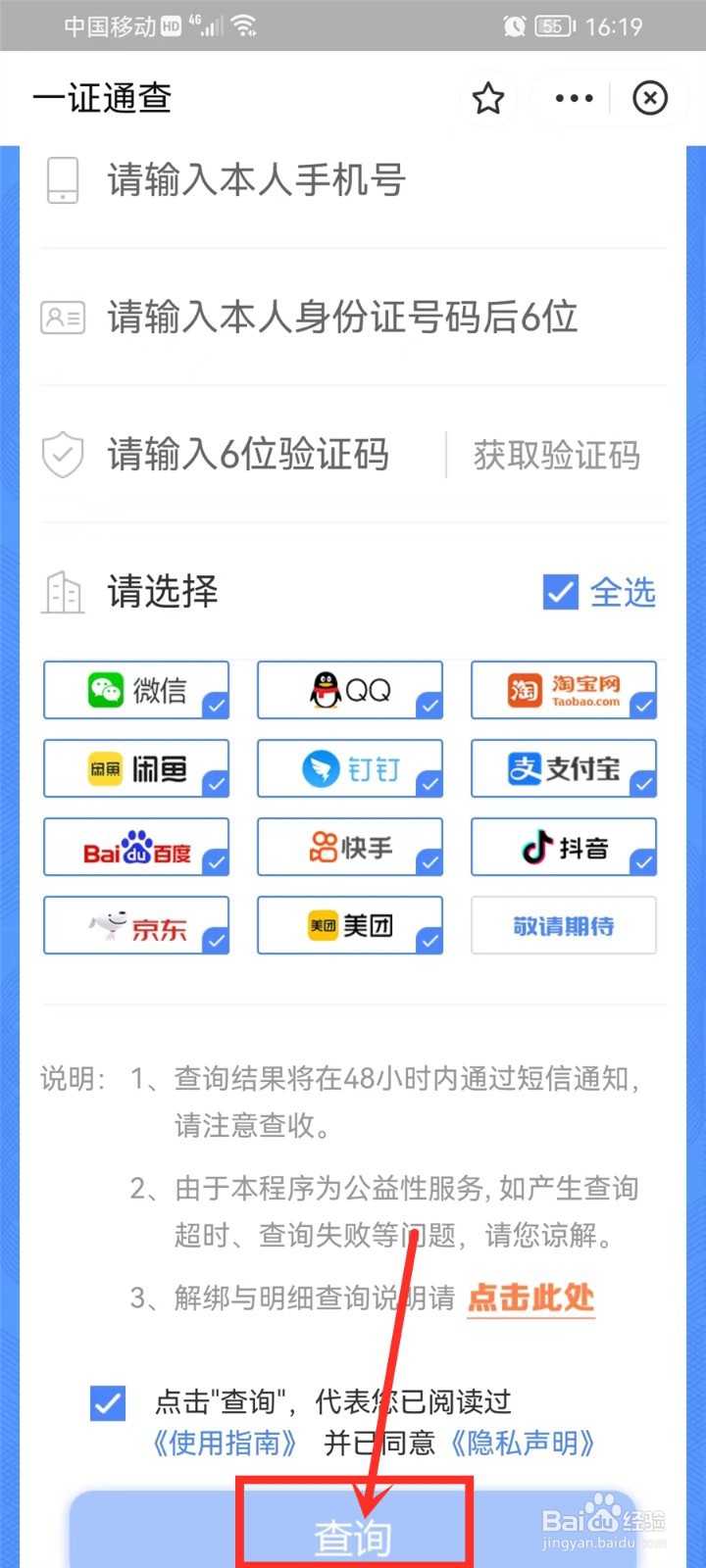706x1568 pixels.
Task: Tap the star favorite icon in the header
Action: click(x=488, y=98)
